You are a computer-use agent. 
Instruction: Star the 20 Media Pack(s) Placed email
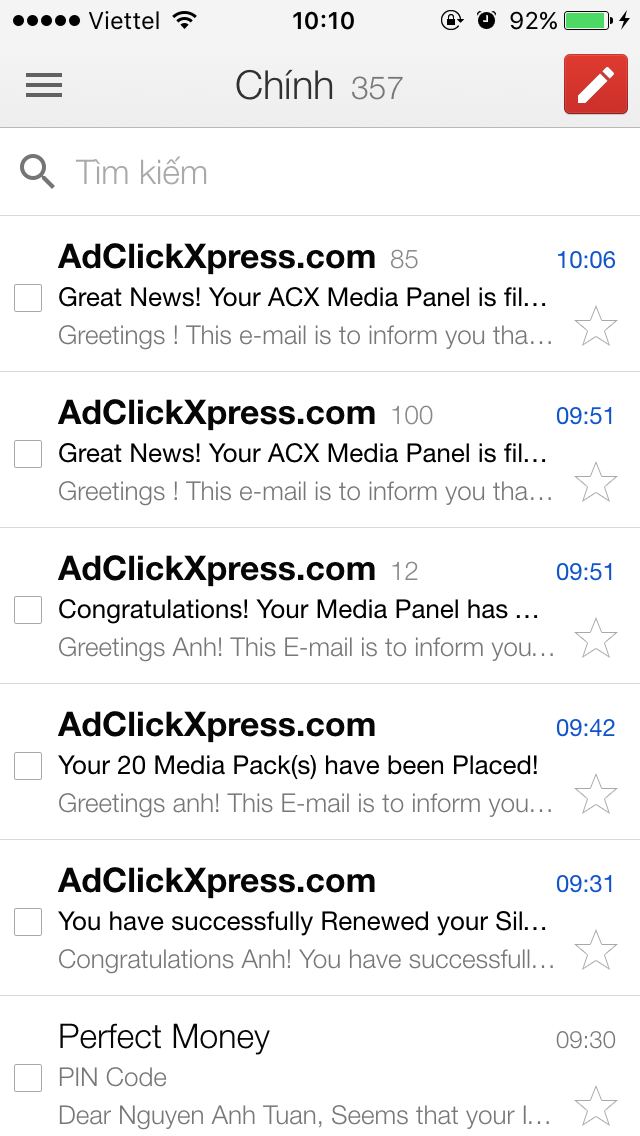tap(596, 794)
